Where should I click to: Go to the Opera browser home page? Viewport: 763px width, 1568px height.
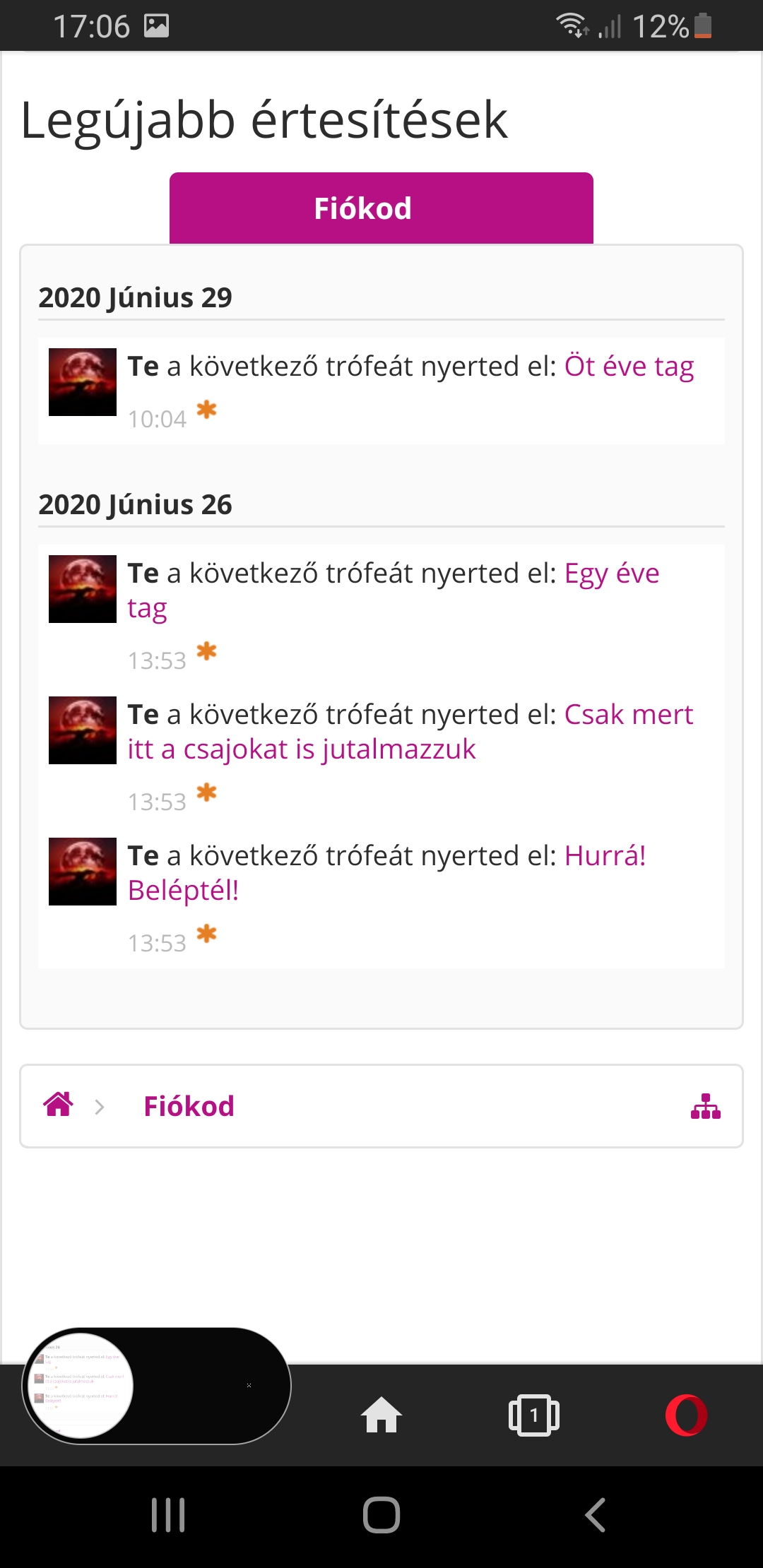(381, 1415)
